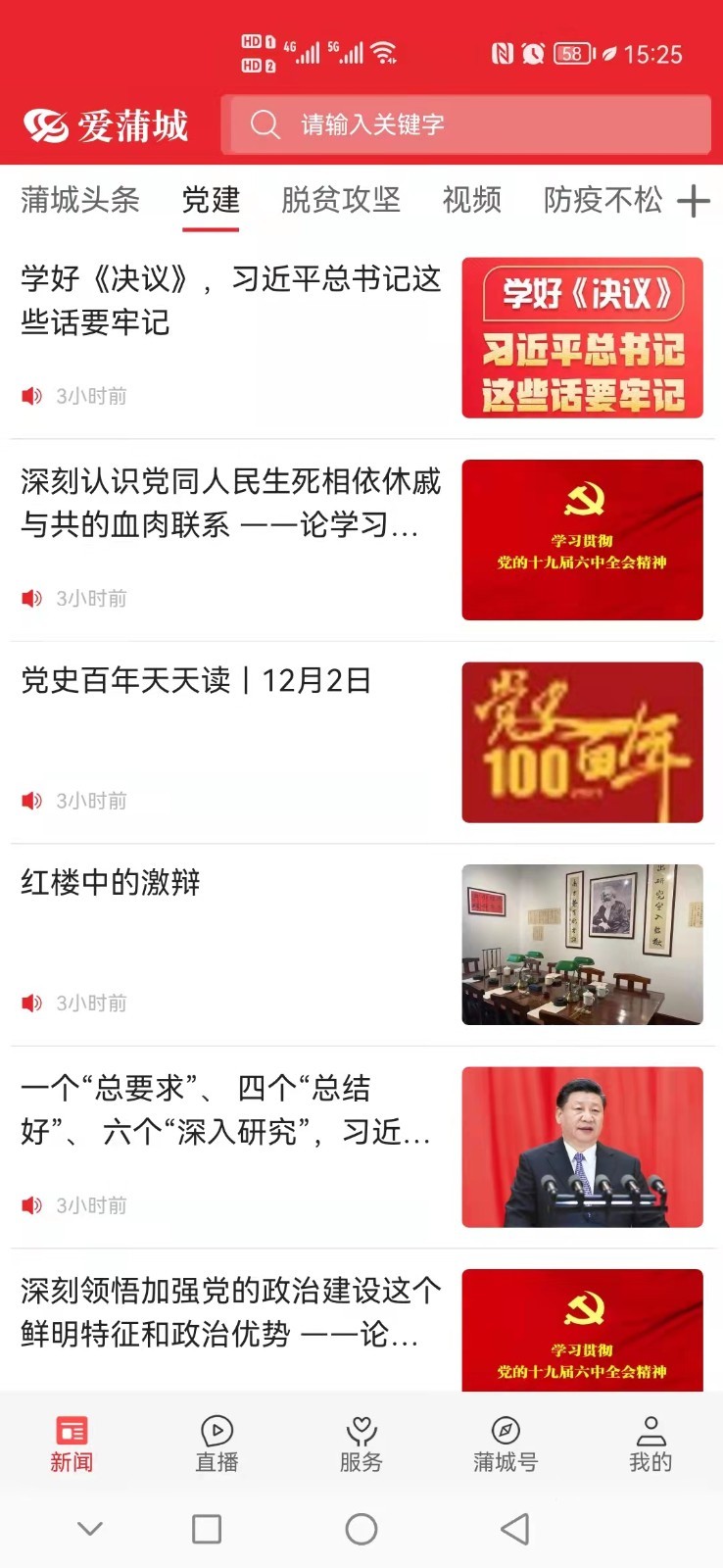Viewport: 723px width, 1568px height.
Task: Open the 防疫不松 channel
Action: (x=602, y=200)
